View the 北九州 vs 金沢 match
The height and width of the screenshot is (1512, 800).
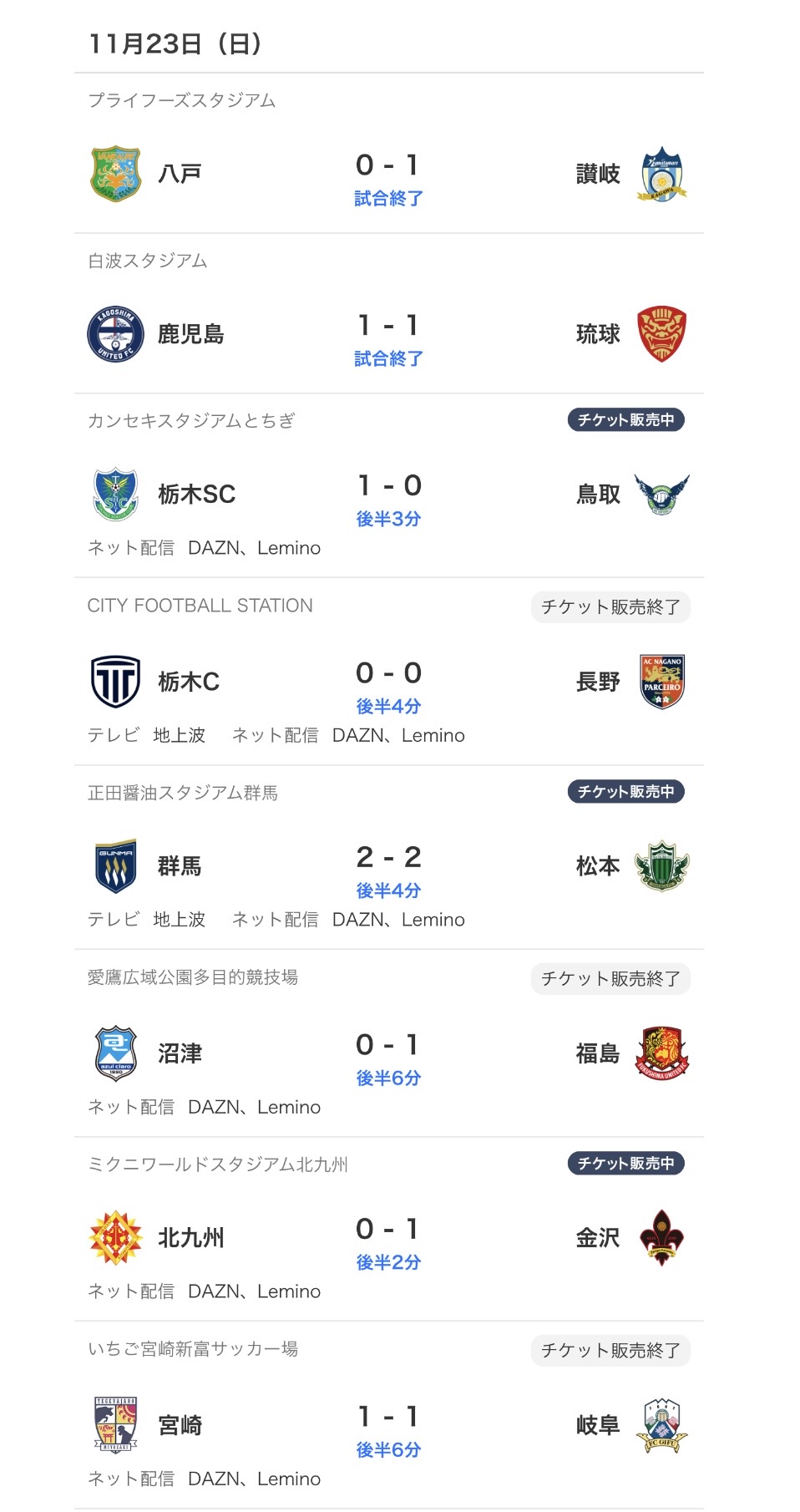coord(388,1241)
